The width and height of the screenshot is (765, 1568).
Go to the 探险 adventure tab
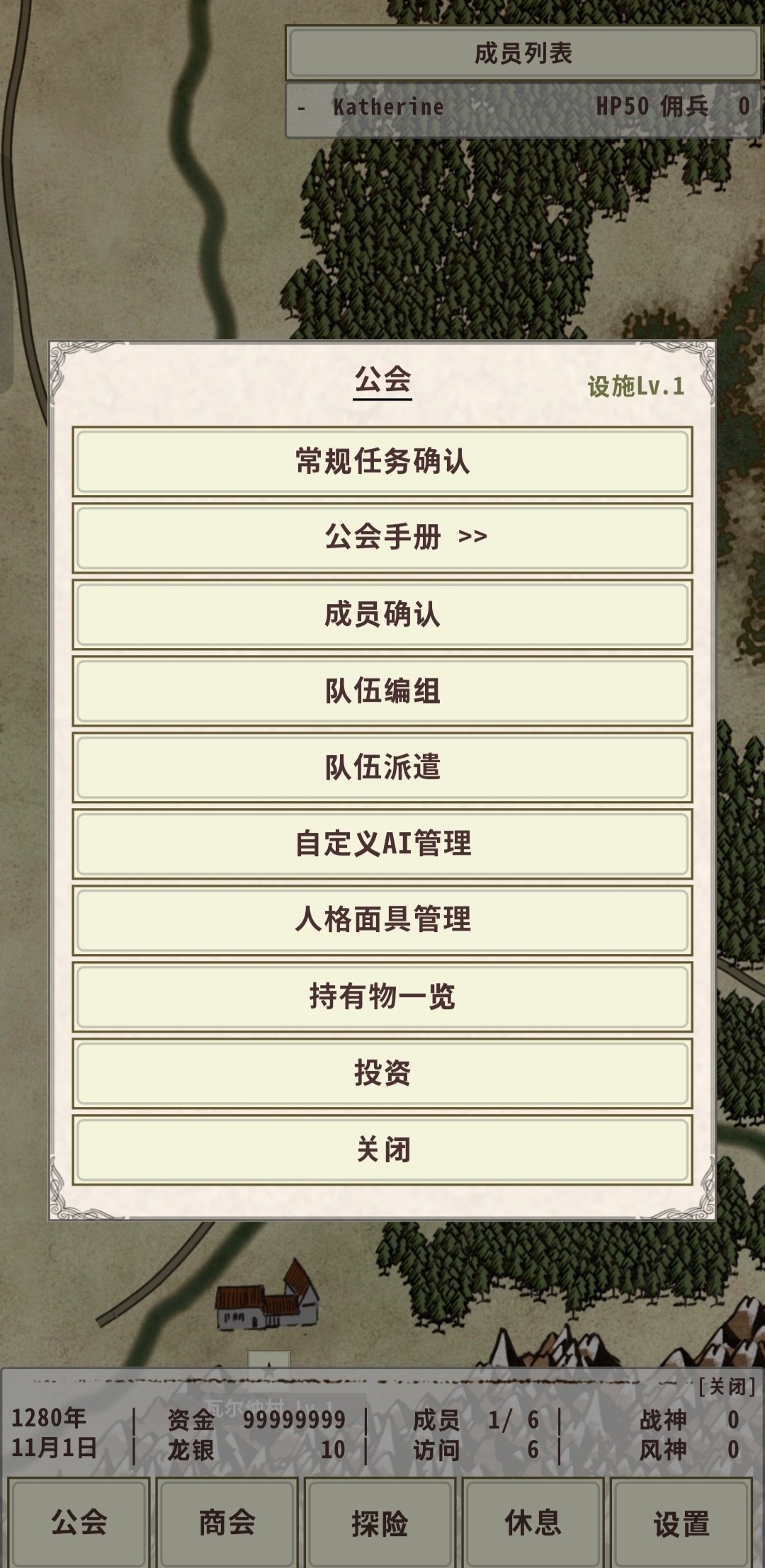point(380,1521)
